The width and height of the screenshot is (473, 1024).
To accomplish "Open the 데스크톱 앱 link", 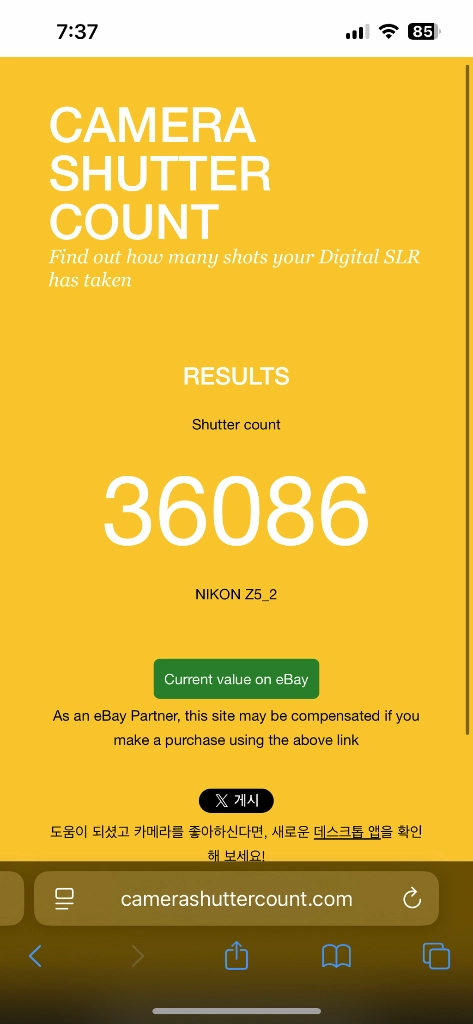I will pyautogui.click(x=347, y=832).
